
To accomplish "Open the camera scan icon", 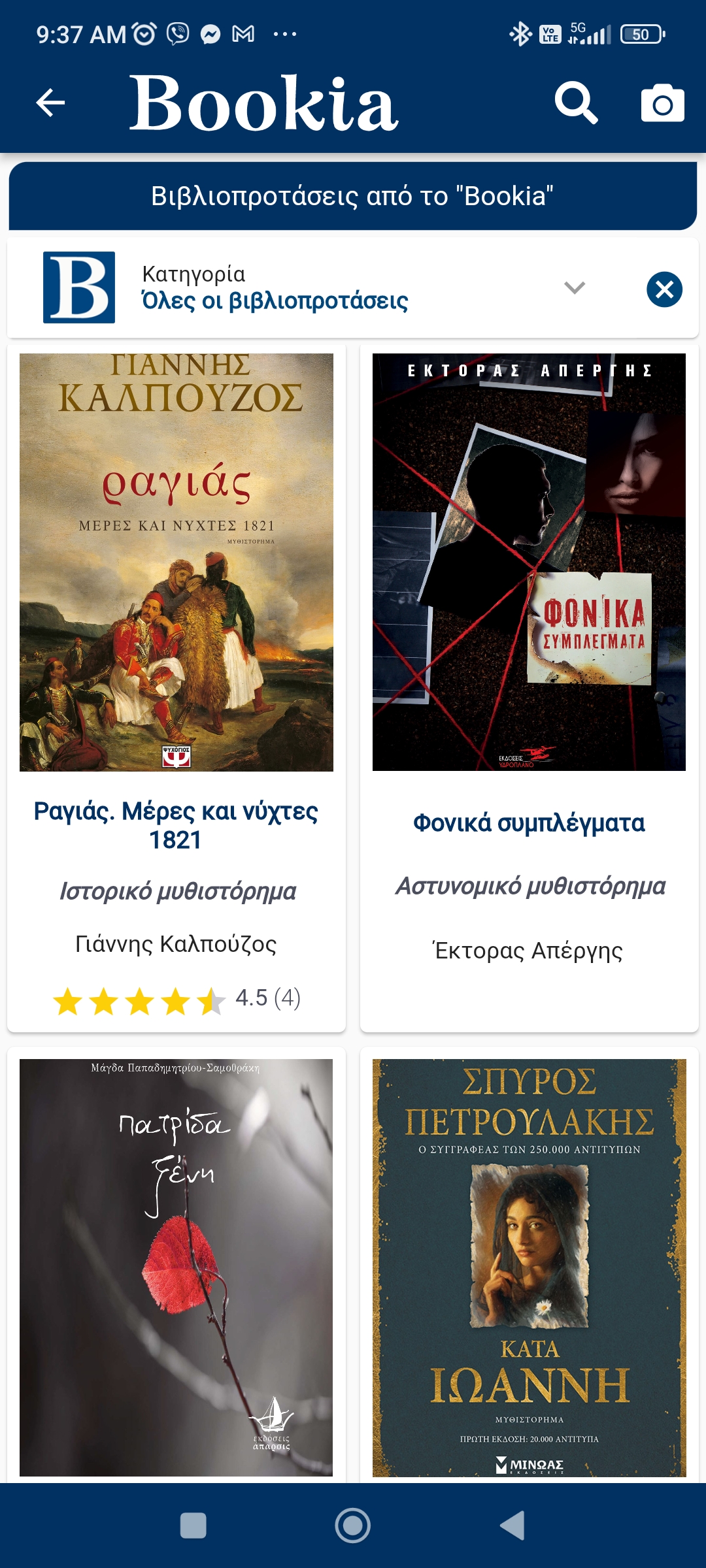I will coord(662,103).
